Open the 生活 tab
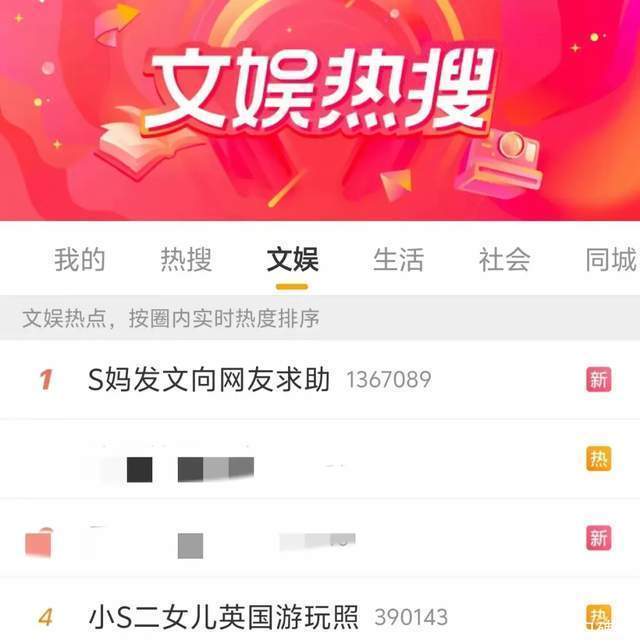 coord(398,261)
